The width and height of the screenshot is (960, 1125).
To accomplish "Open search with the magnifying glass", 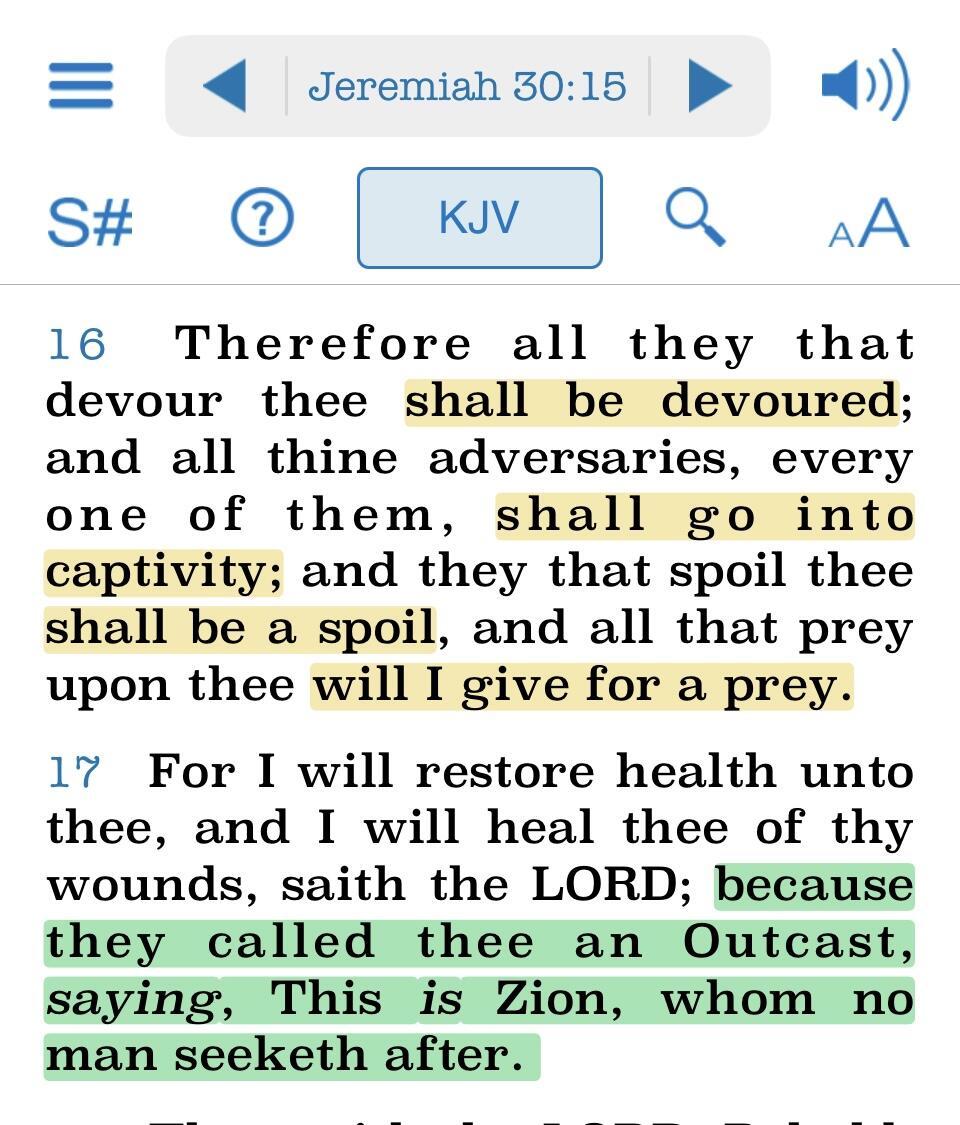I will [695, 218].
